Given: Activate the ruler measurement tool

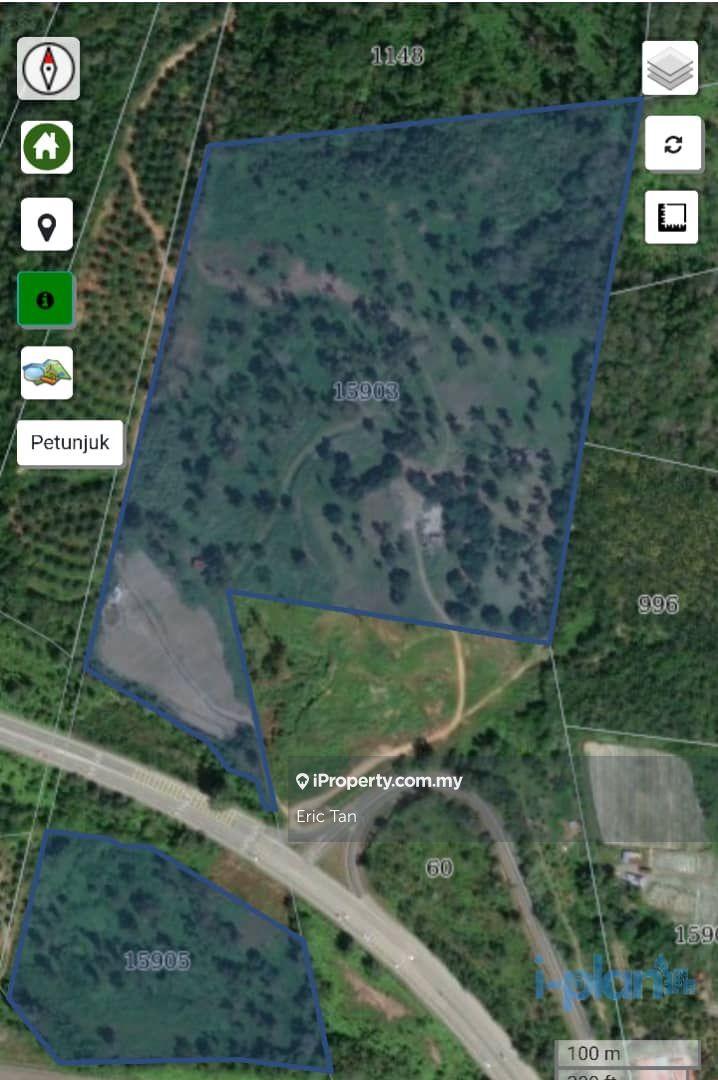Looking at the screenshot, I should pyautogui.click(x=671, y=217).
